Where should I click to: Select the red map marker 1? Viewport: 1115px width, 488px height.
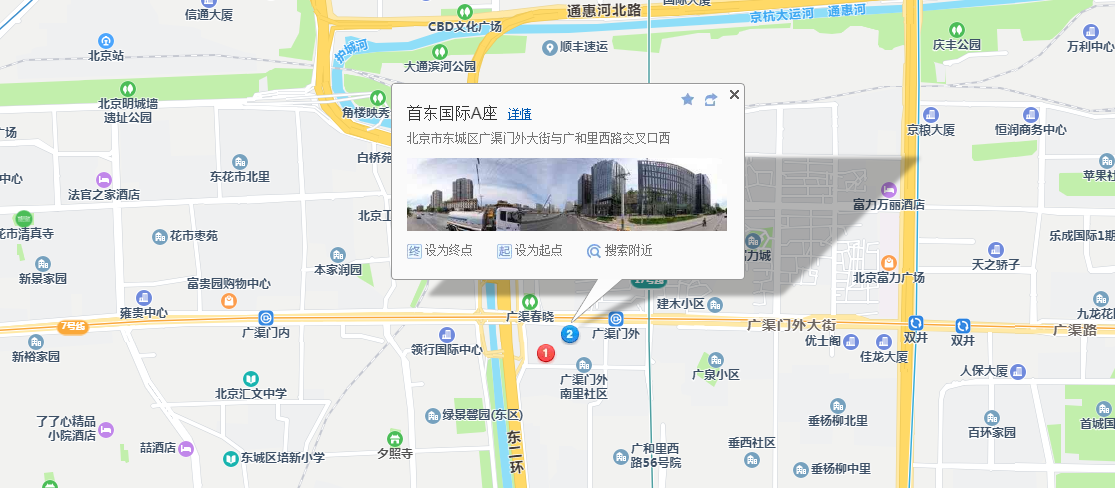546,352
